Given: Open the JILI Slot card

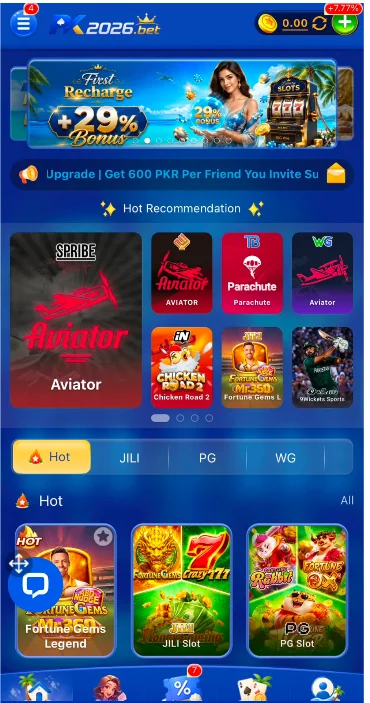Looking at the screenshot, I should pos(182,590).
